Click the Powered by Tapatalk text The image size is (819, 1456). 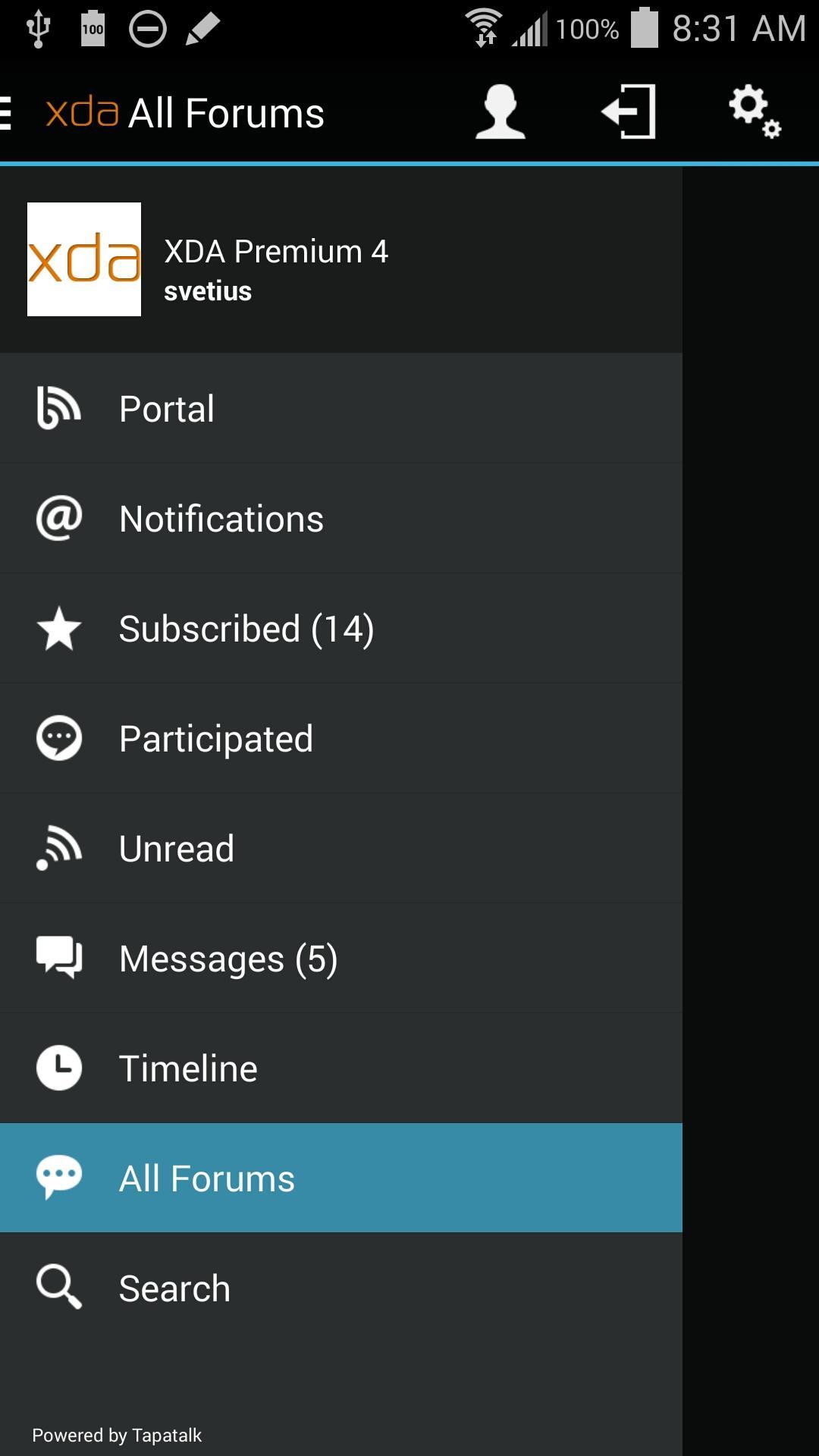(x=118, y=1435)
